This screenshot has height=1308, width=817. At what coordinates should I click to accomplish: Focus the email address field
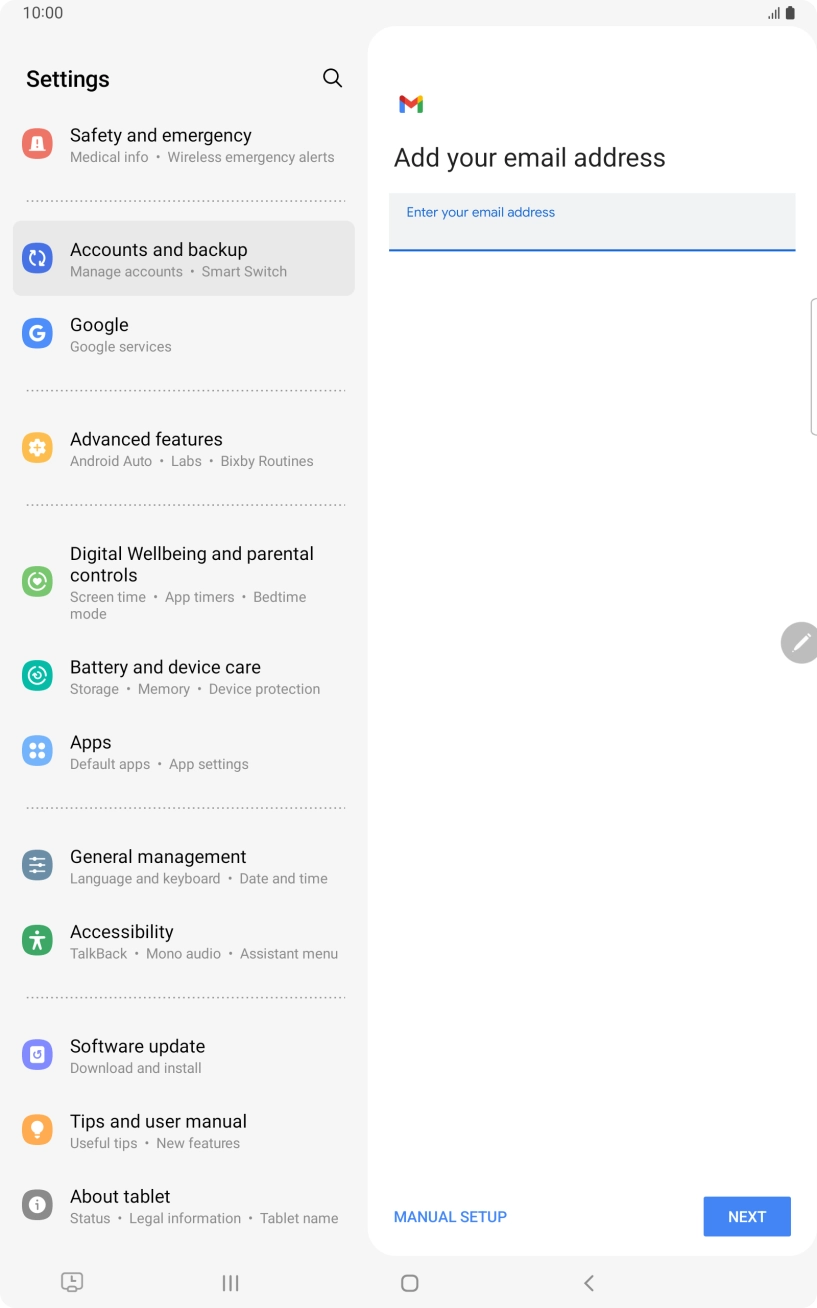coord(592,222)
